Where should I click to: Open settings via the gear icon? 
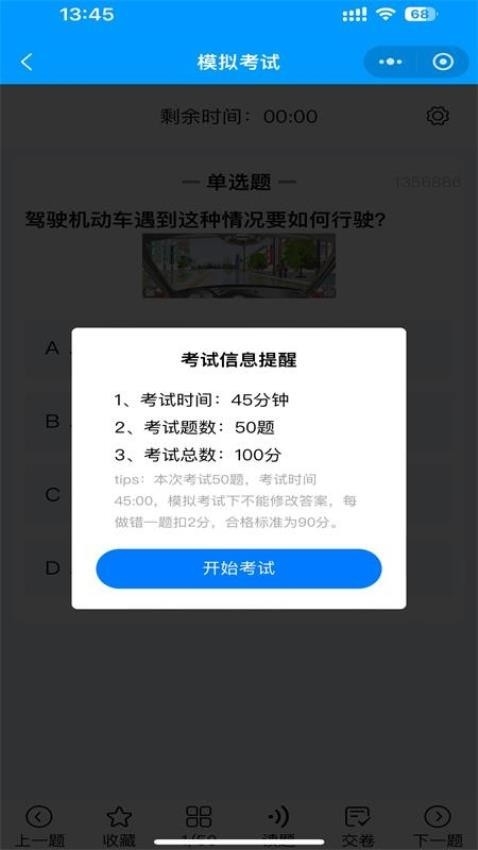pyautogui.click(x=437, y=116)
